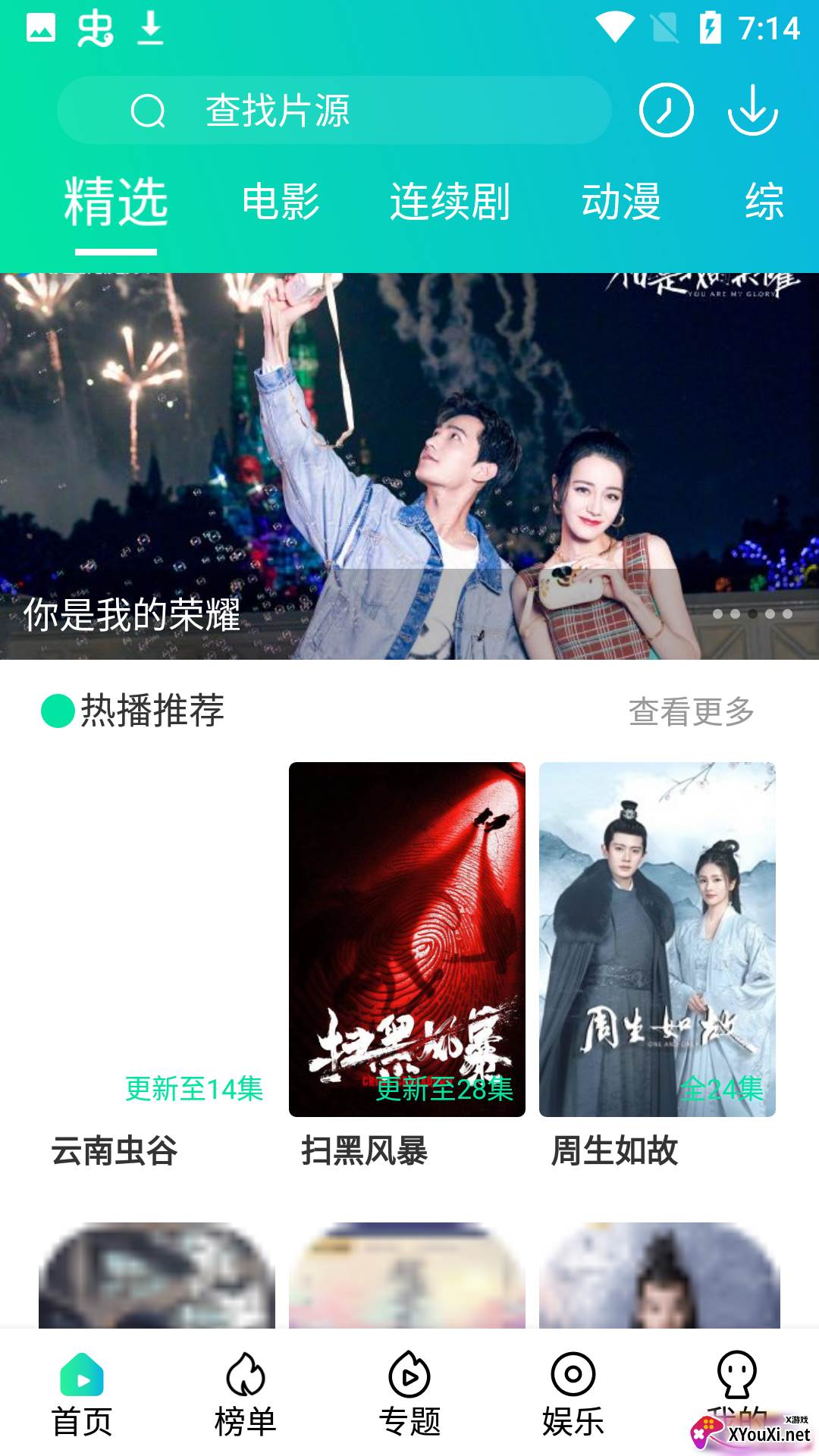Select the 精选 tab
The width and height of the screenshot is (819, 1456).
click(116, 202)
